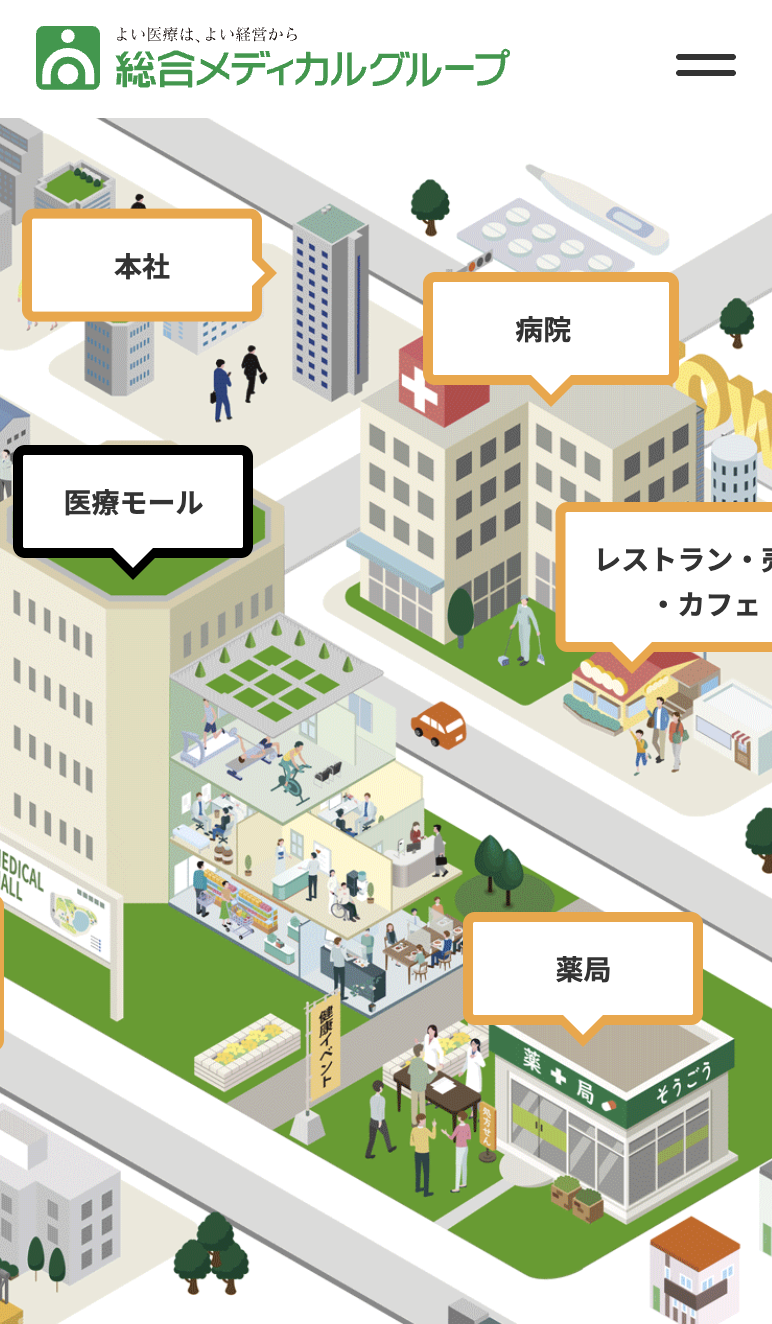The width and height of the screenshot is (772, 1324).
Task: Select the 本社 callout
Action: click(143, 266)
